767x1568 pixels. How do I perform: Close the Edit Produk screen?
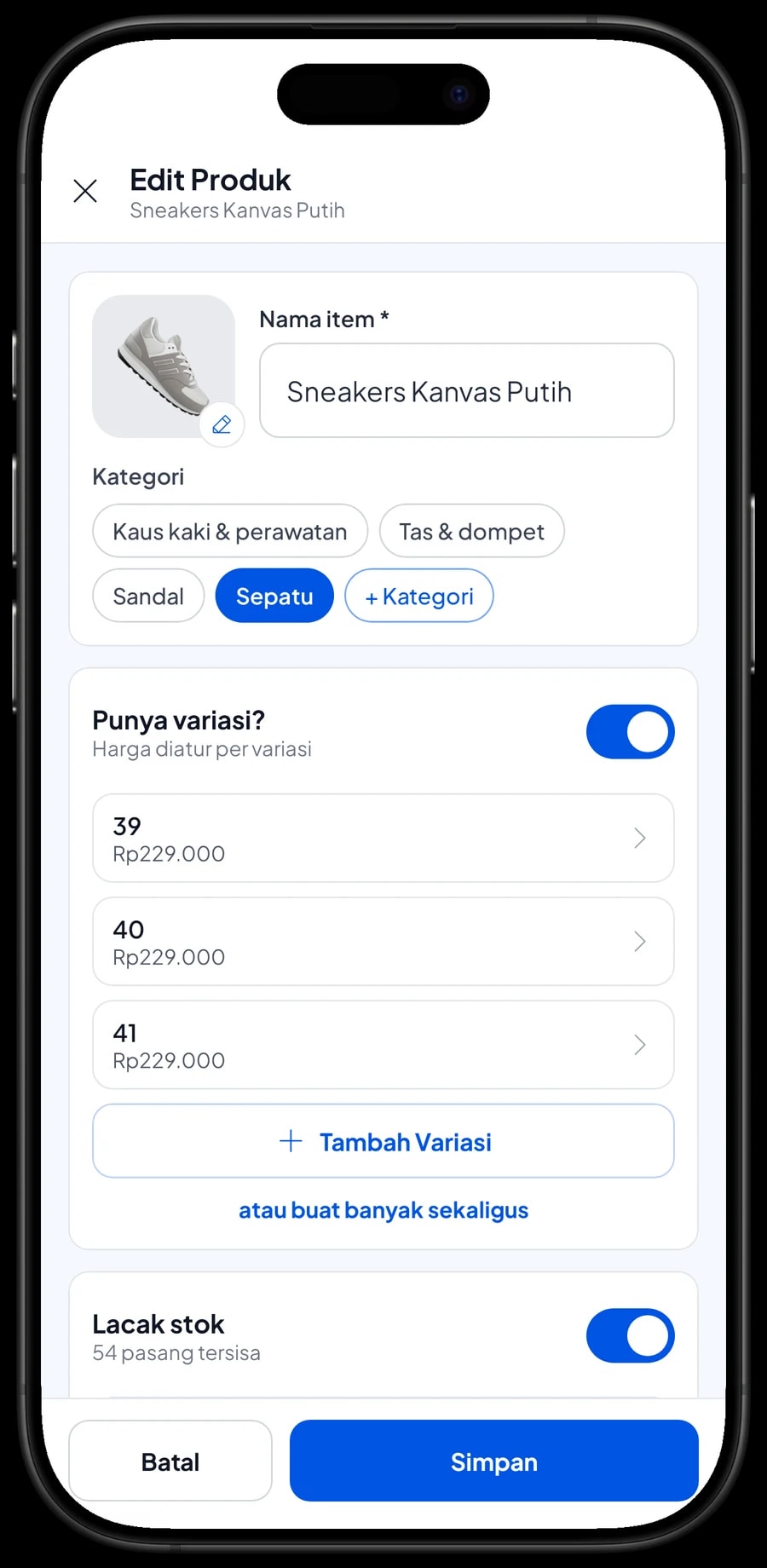point(85,191)
